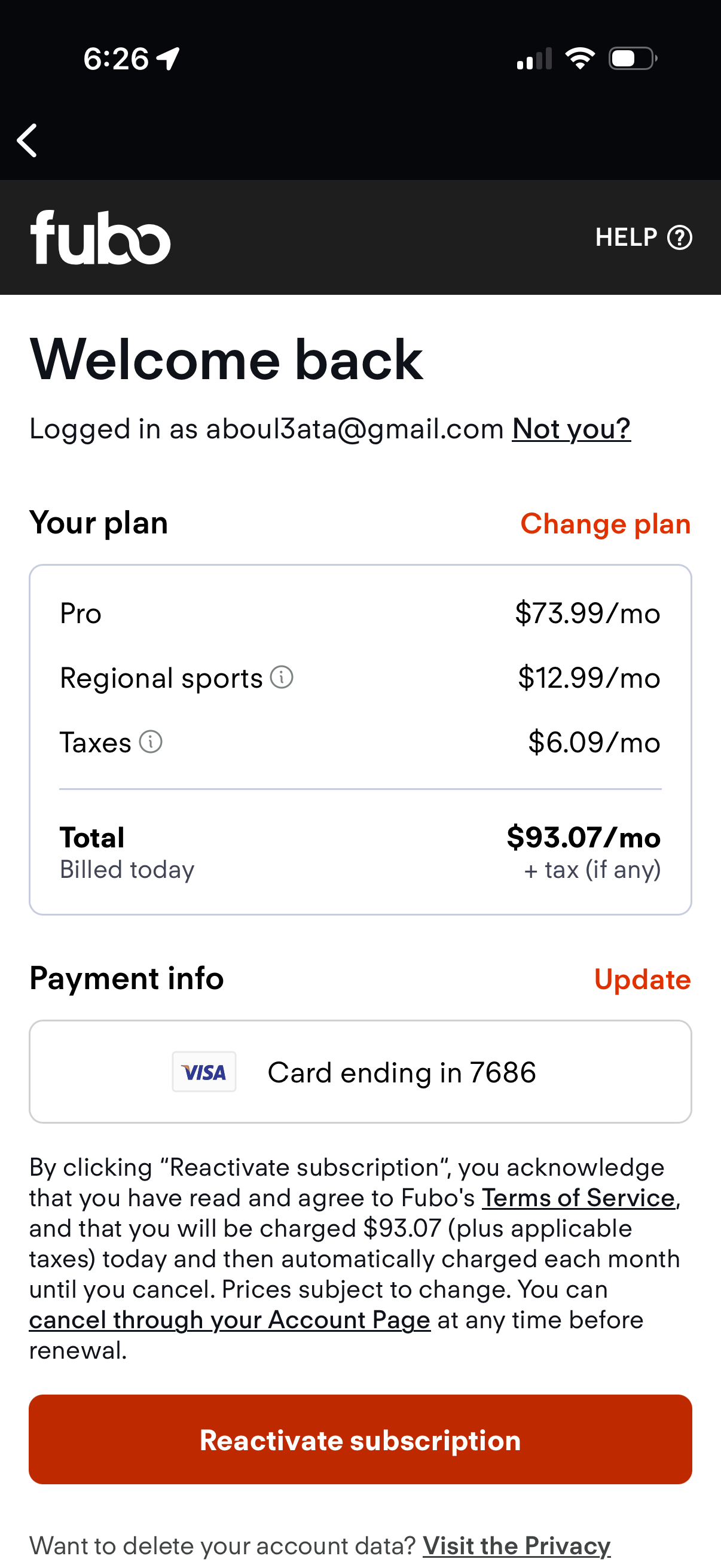Click cancel through your Account Page link

point(229,1320)
